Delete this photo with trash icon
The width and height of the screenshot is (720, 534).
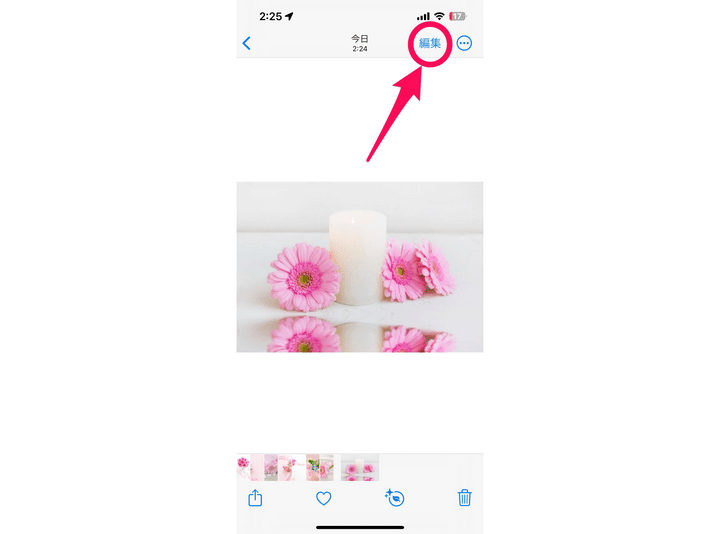click(x=464, y=498)
